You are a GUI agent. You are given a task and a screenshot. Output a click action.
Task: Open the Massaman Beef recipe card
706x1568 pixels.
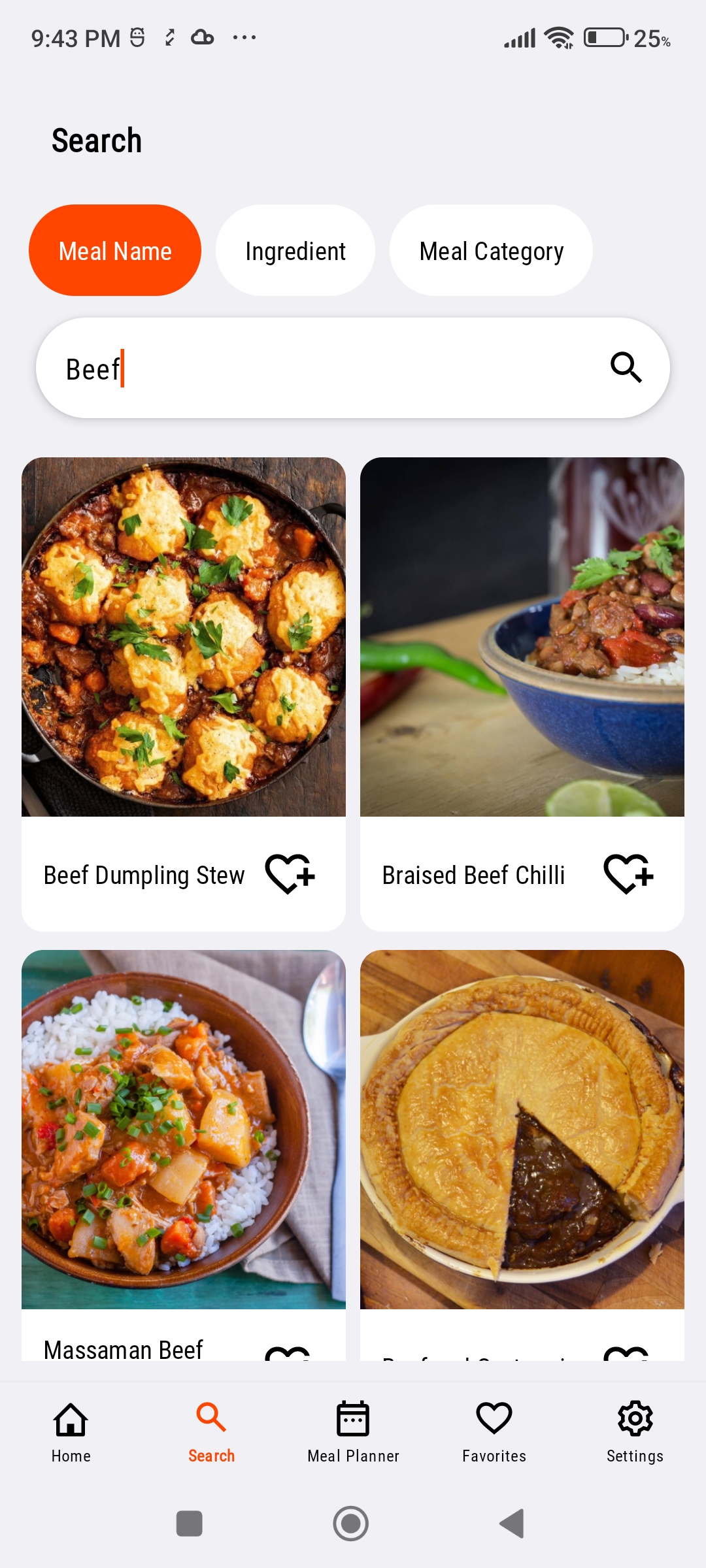click(184, 1130)
